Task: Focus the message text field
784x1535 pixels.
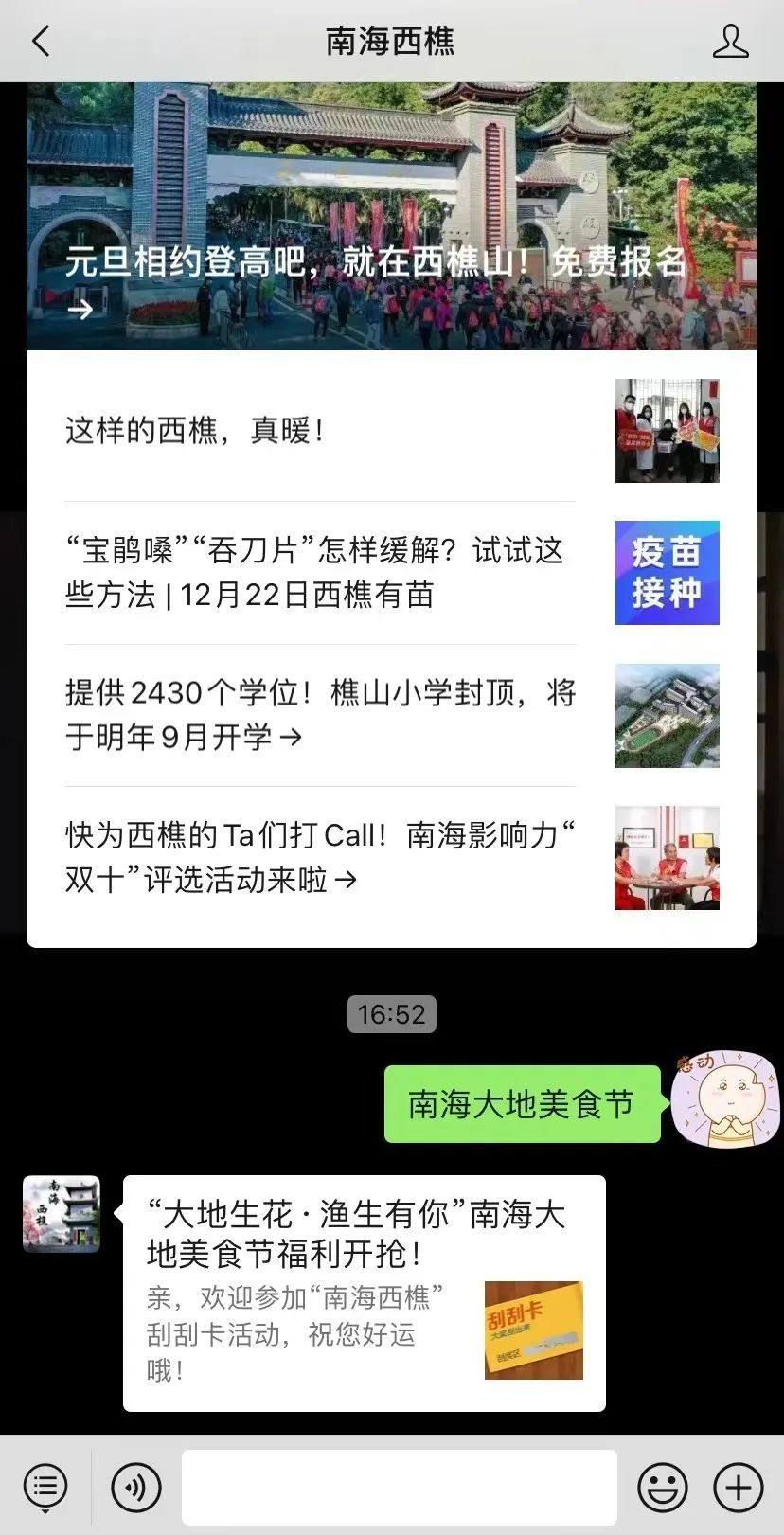Action: click(x=399, y=1486)
